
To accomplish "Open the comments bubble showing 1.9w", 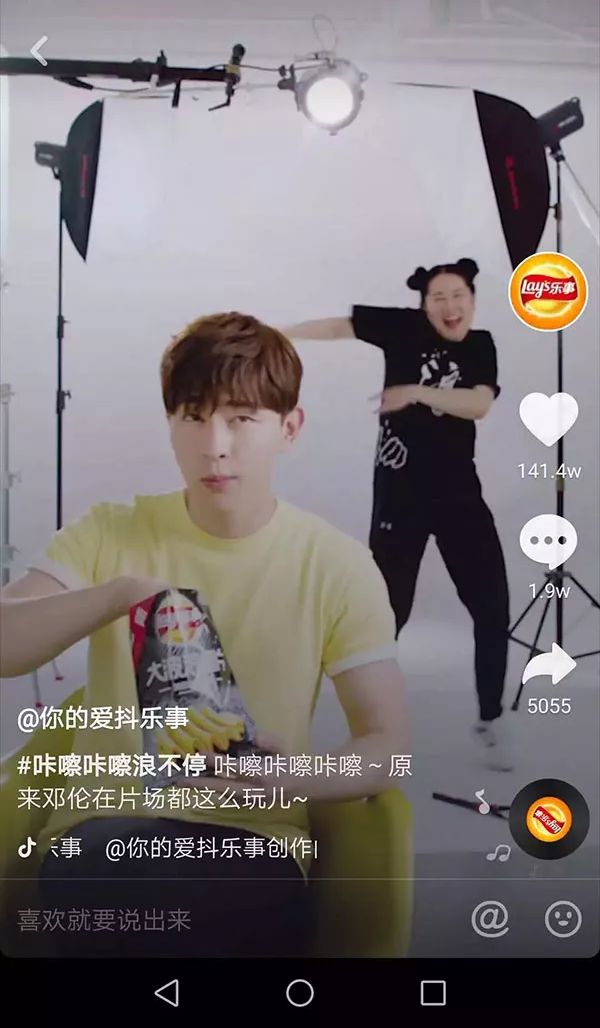I will point(549,542).
